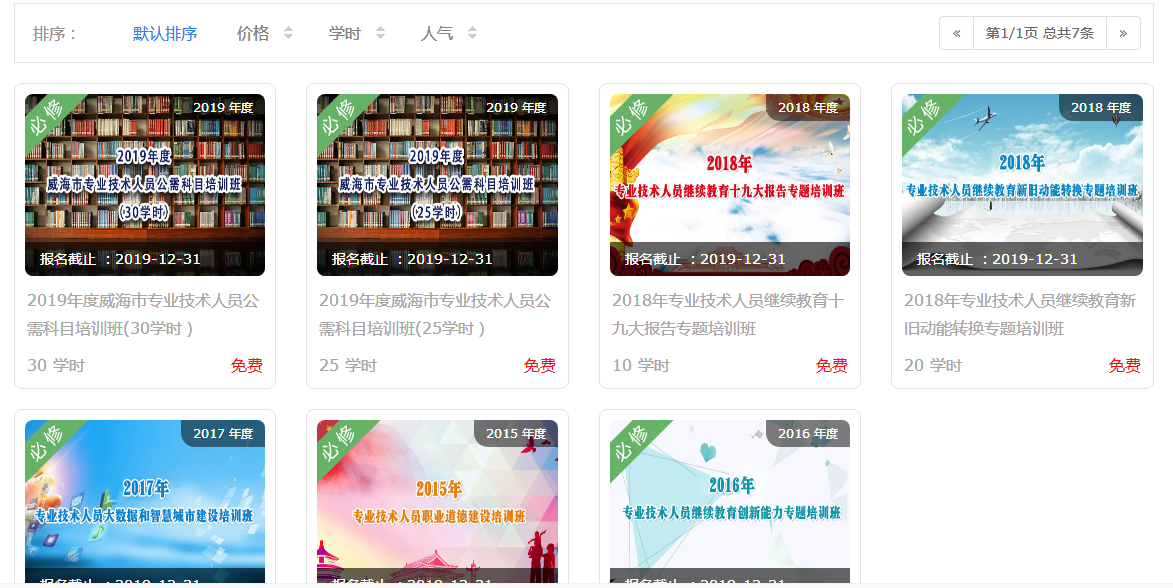Image resolution: width=1173 pixels, height=588 pixels.
Task: Open 2017年大数据和智慧城市建设培训班 course
Action: tap(145, 500)
